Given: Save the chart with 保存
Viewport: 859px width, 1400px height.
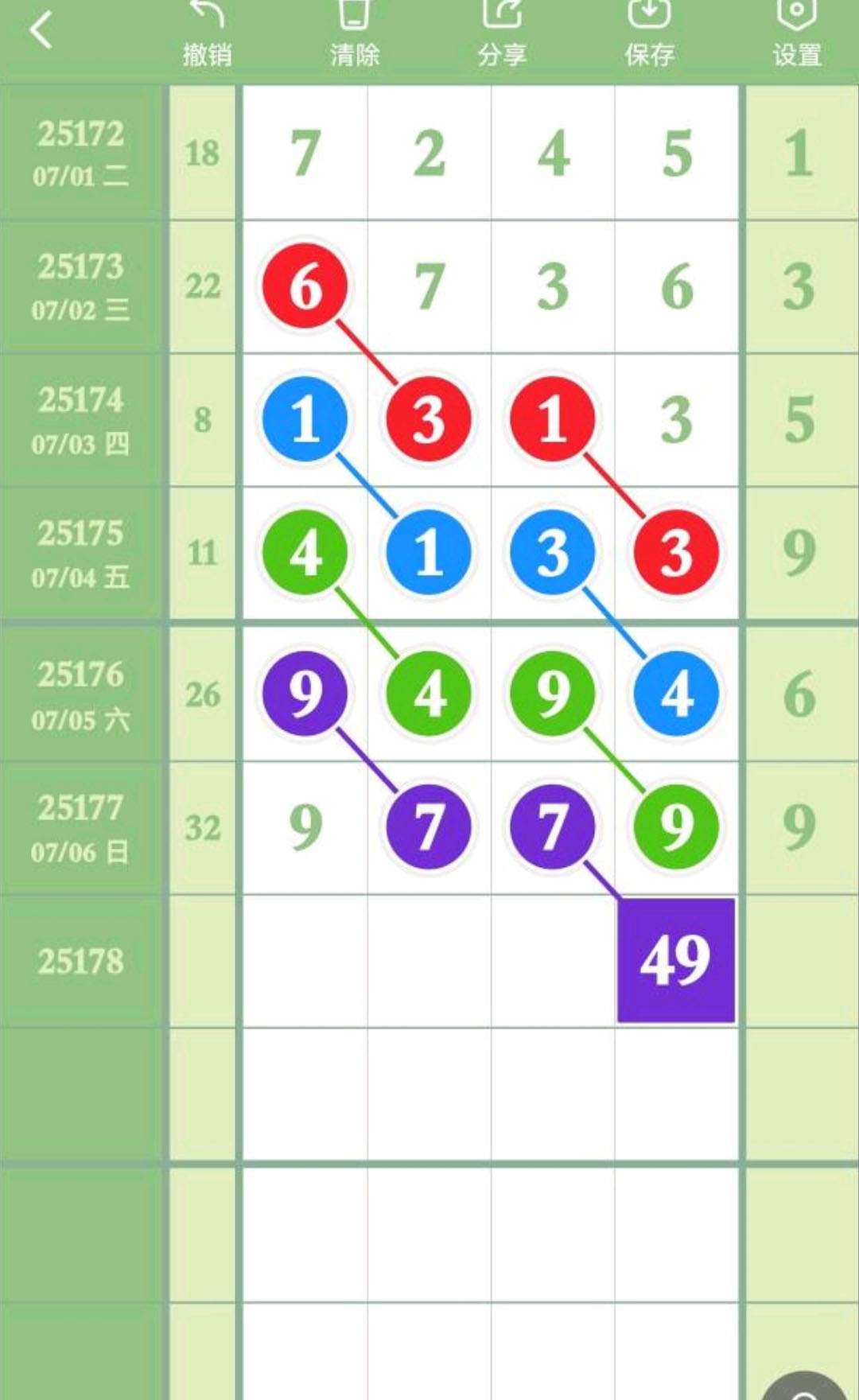Looking at the screenshot, I should pos(650,35).
